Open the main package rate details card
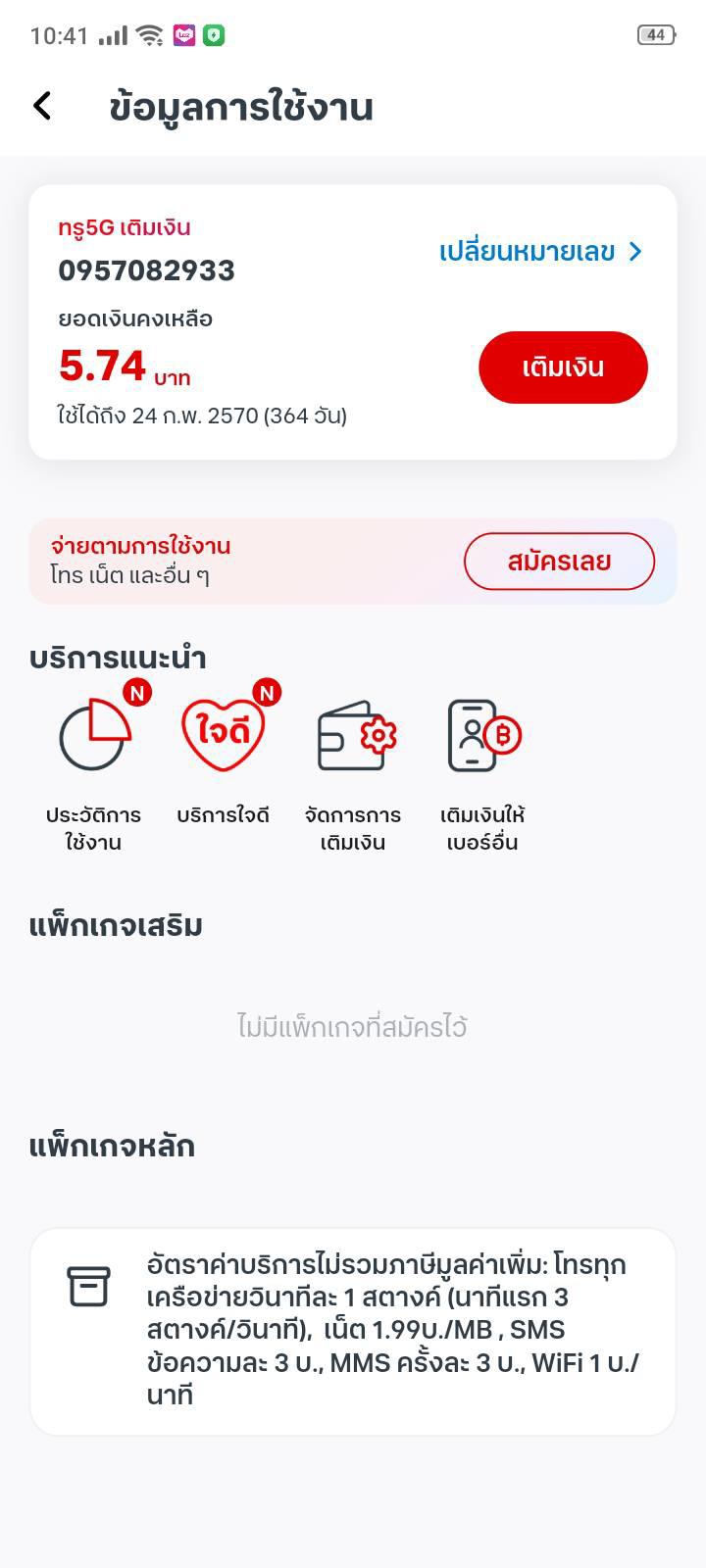This screenshot has height=1568, width=706. tap(353, 1331)
